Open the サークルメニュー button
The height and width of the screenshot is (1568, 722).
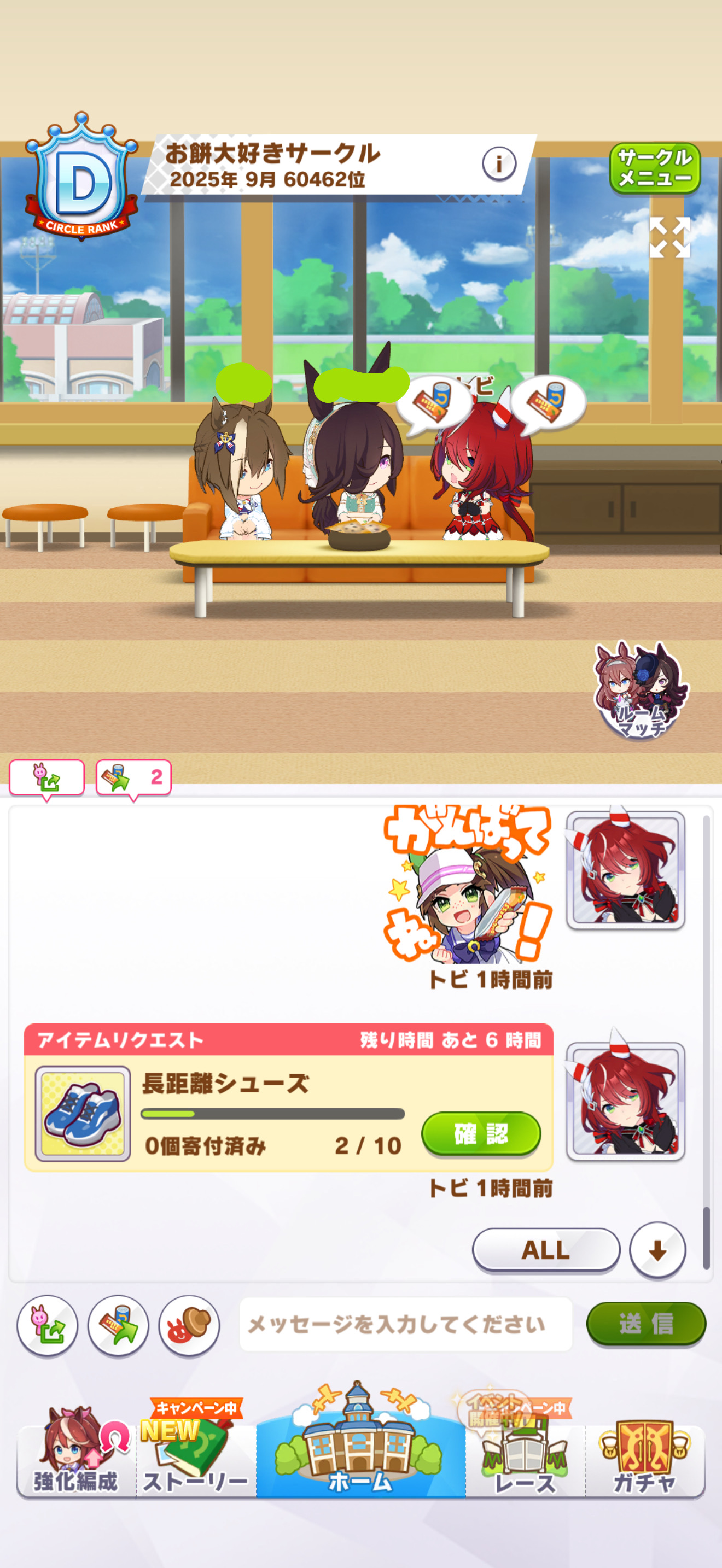(655, 168)
